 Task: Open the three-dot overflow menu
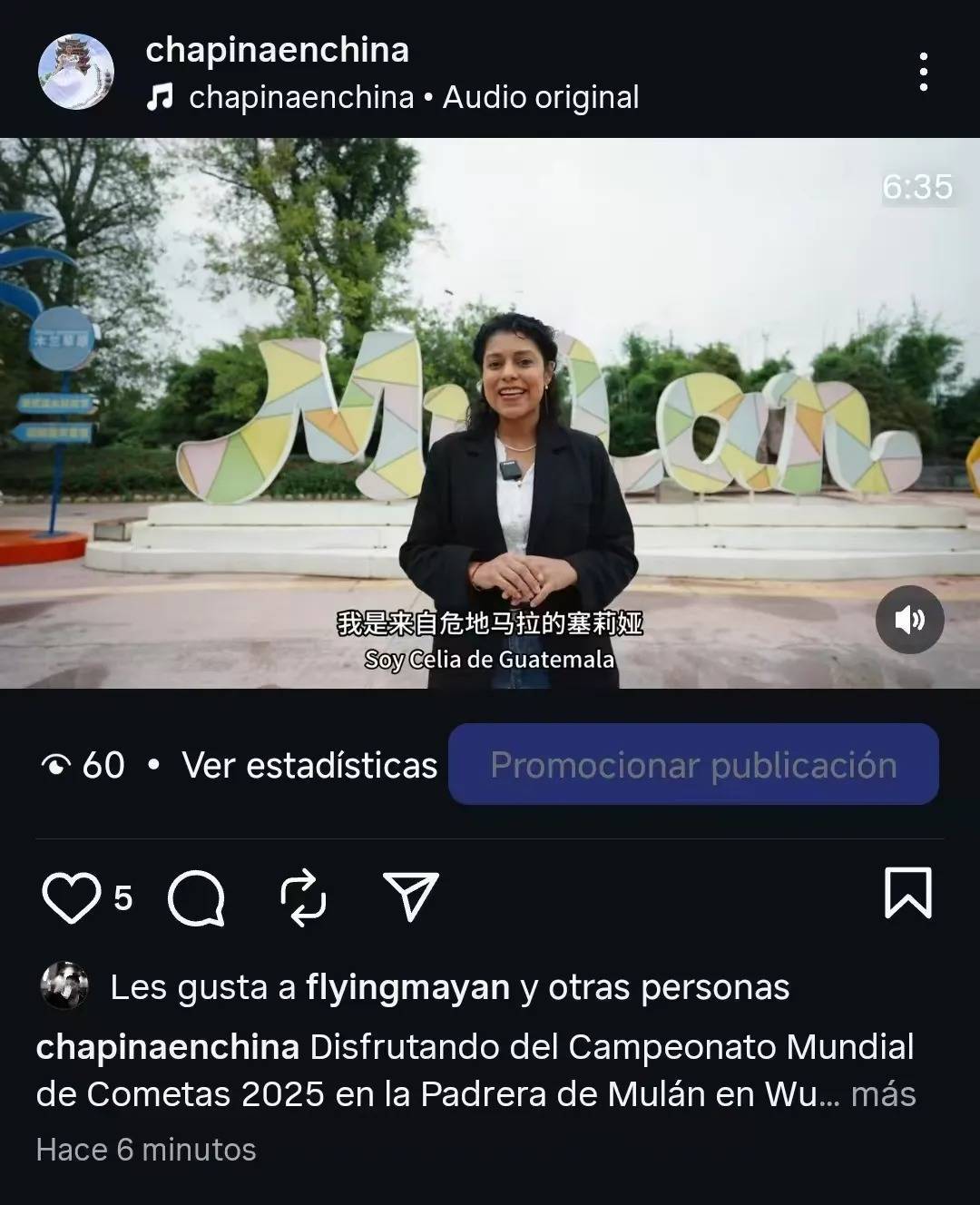click(x=923, y=72)
